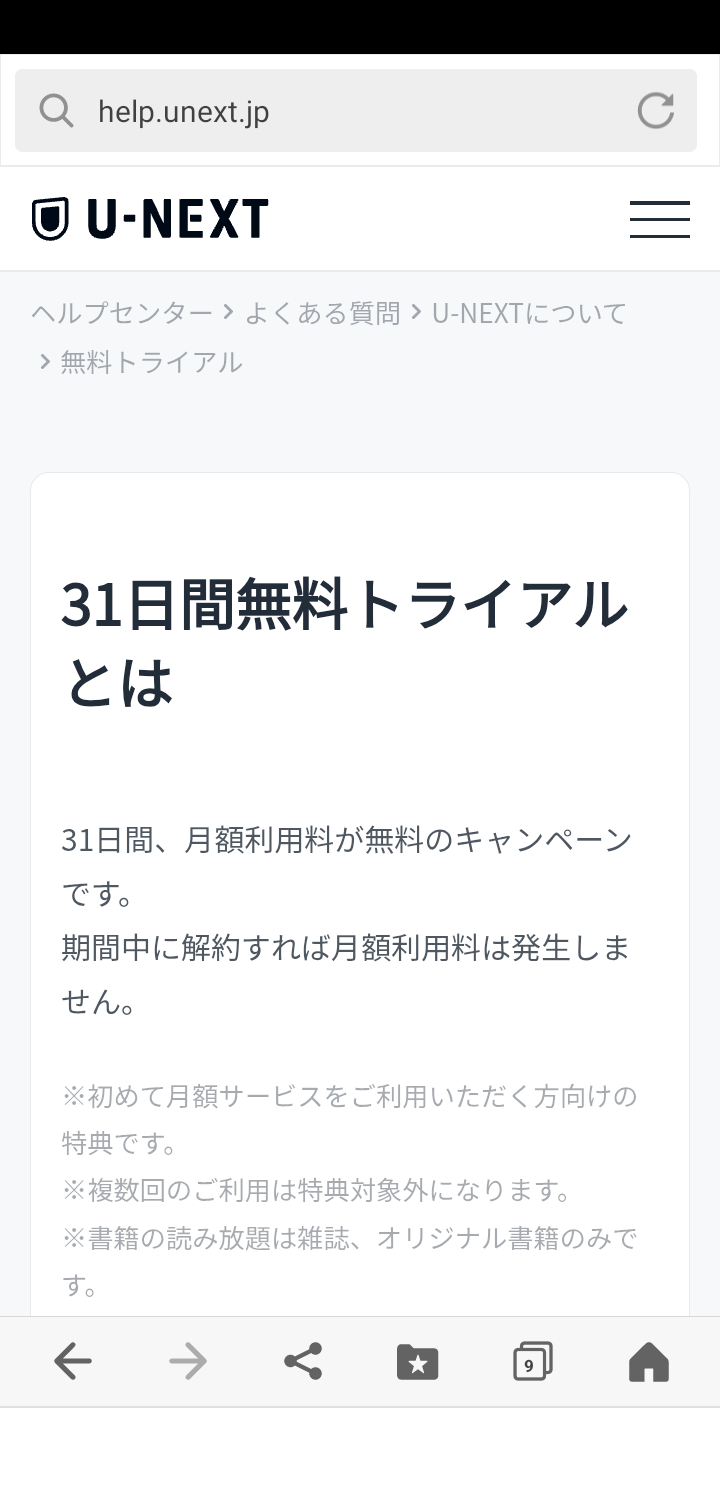The height and width of the screenshot is (1496, 720).
Task: Open the U-NEXT logo home link
Action: click(150, 219)
